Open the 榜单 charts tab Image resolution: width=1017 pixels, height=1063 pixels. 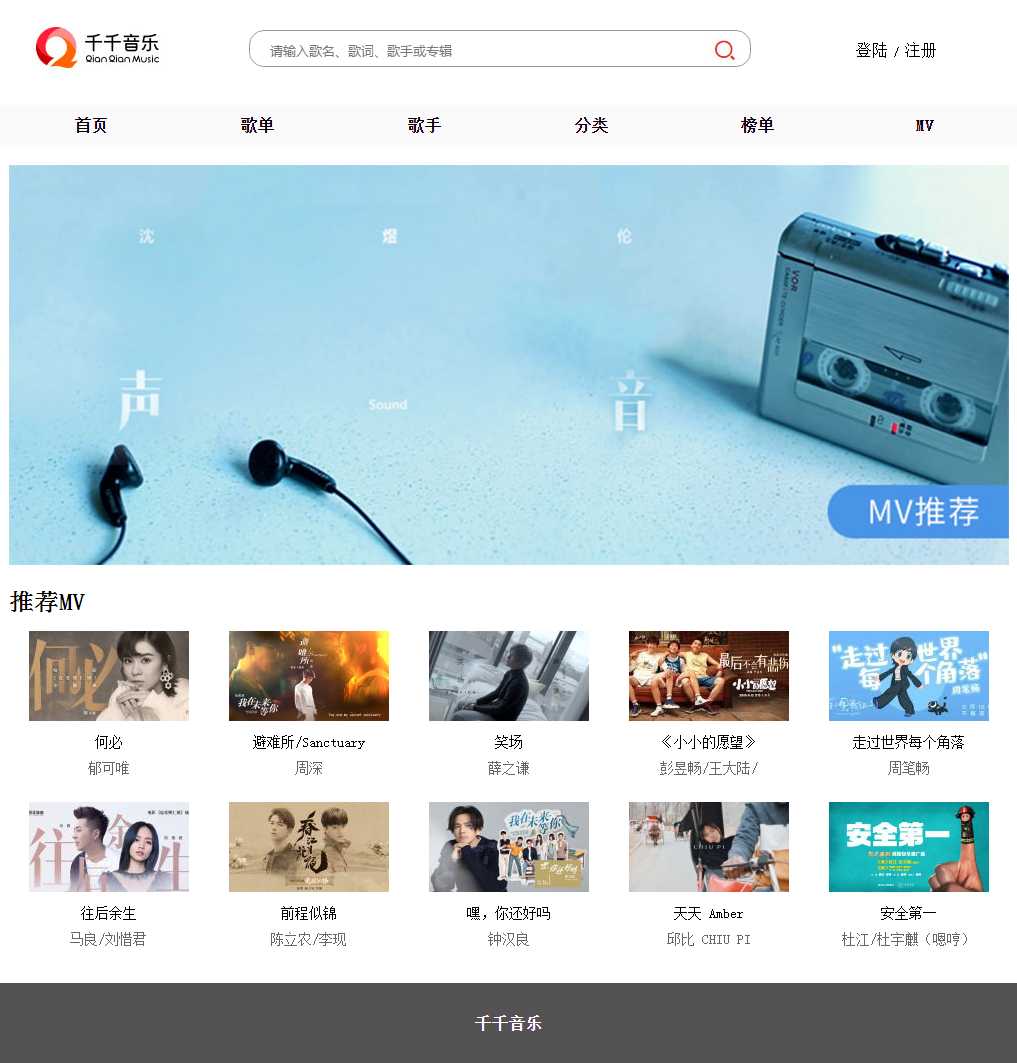pos(757,125)
